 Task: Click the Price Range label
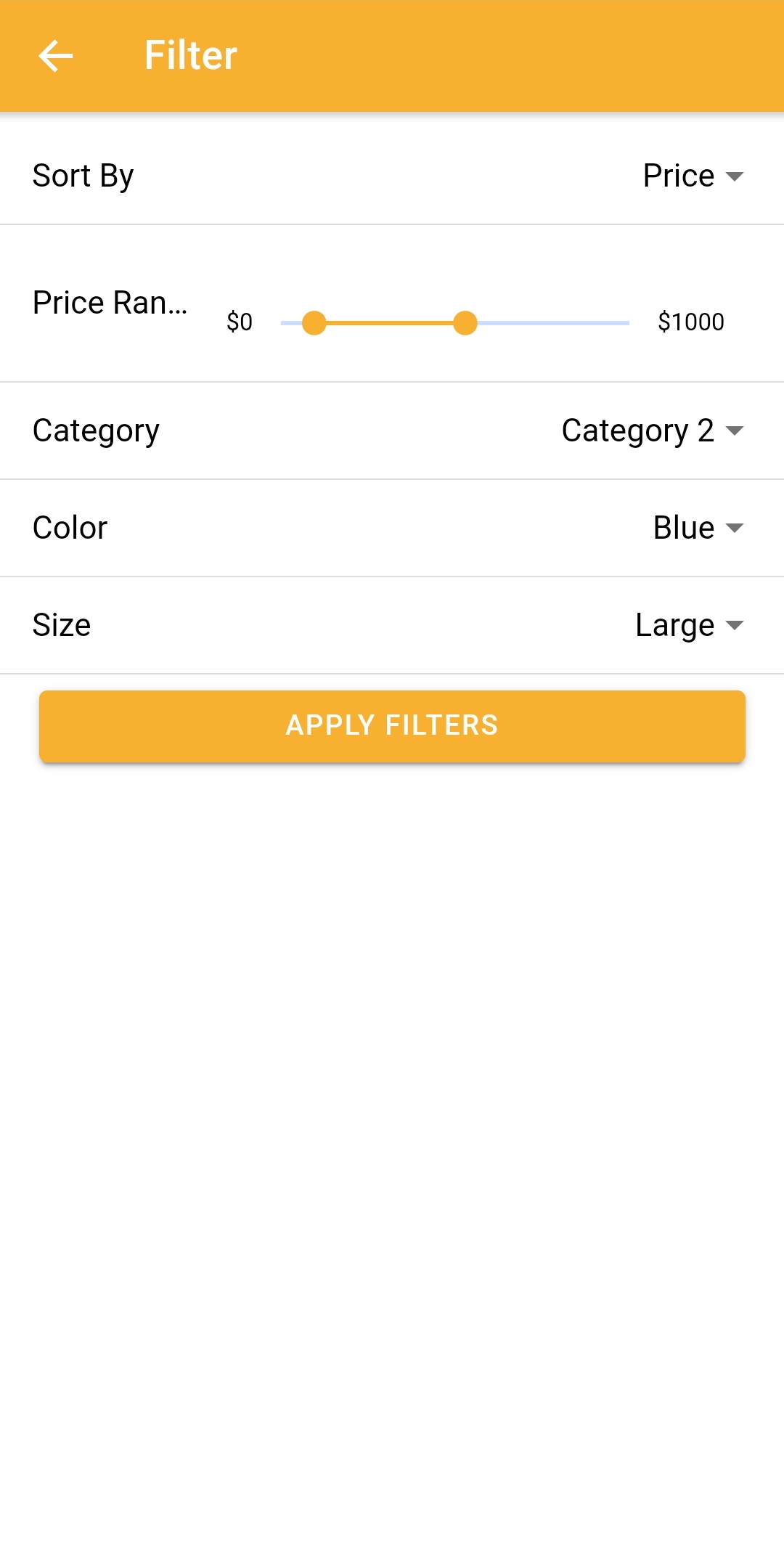tap(110, 302)
